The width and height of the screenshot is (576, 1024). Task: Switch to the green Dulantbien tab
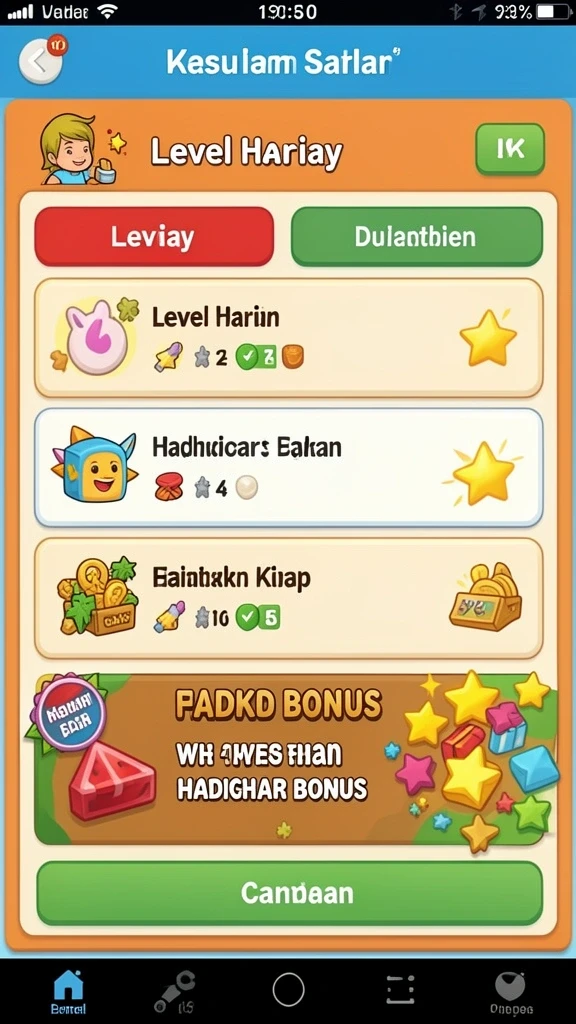417,236
